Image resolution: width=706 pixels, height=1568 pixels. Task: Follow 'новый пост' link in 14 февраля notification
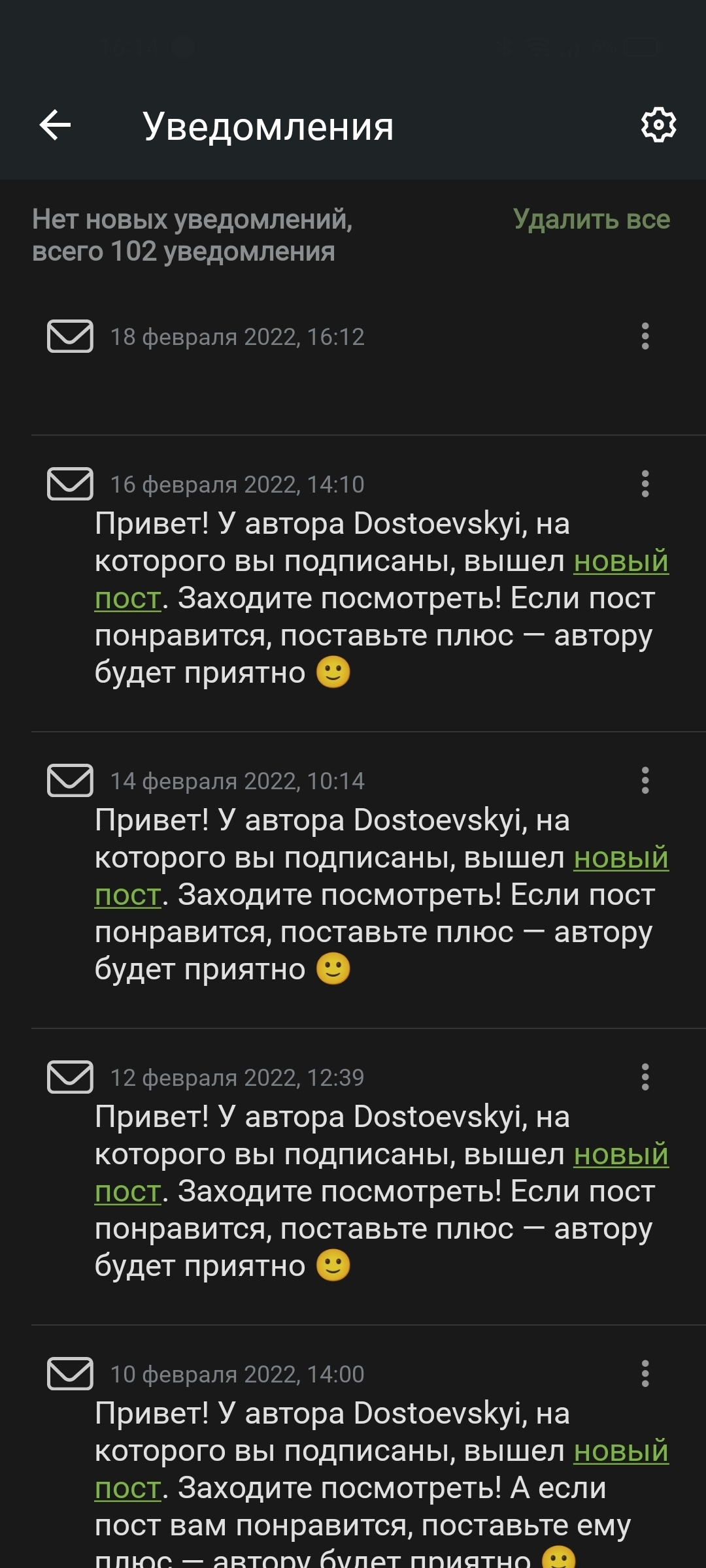coord(620,858)
